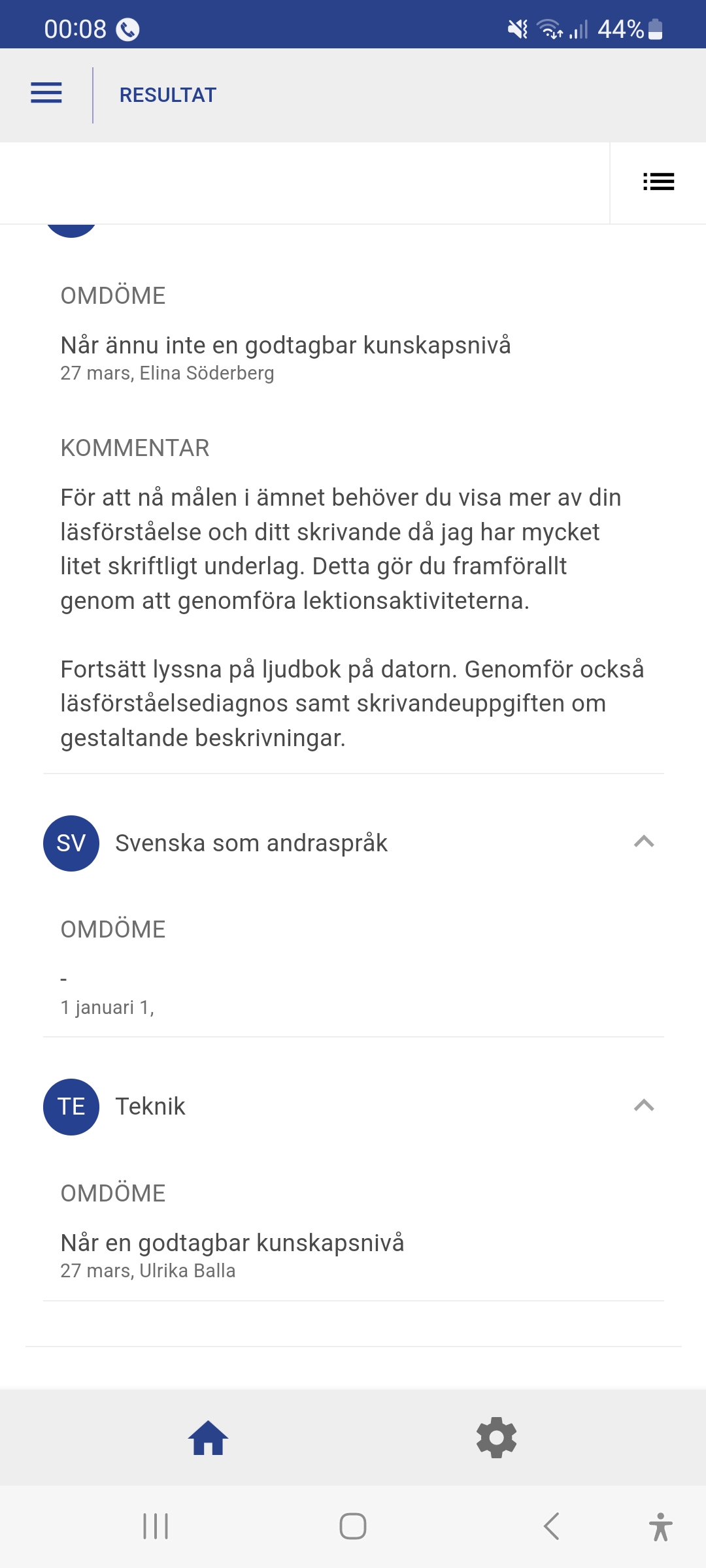
Task: Collapse the Teknik section
Action: click(x=644, y=1105)
